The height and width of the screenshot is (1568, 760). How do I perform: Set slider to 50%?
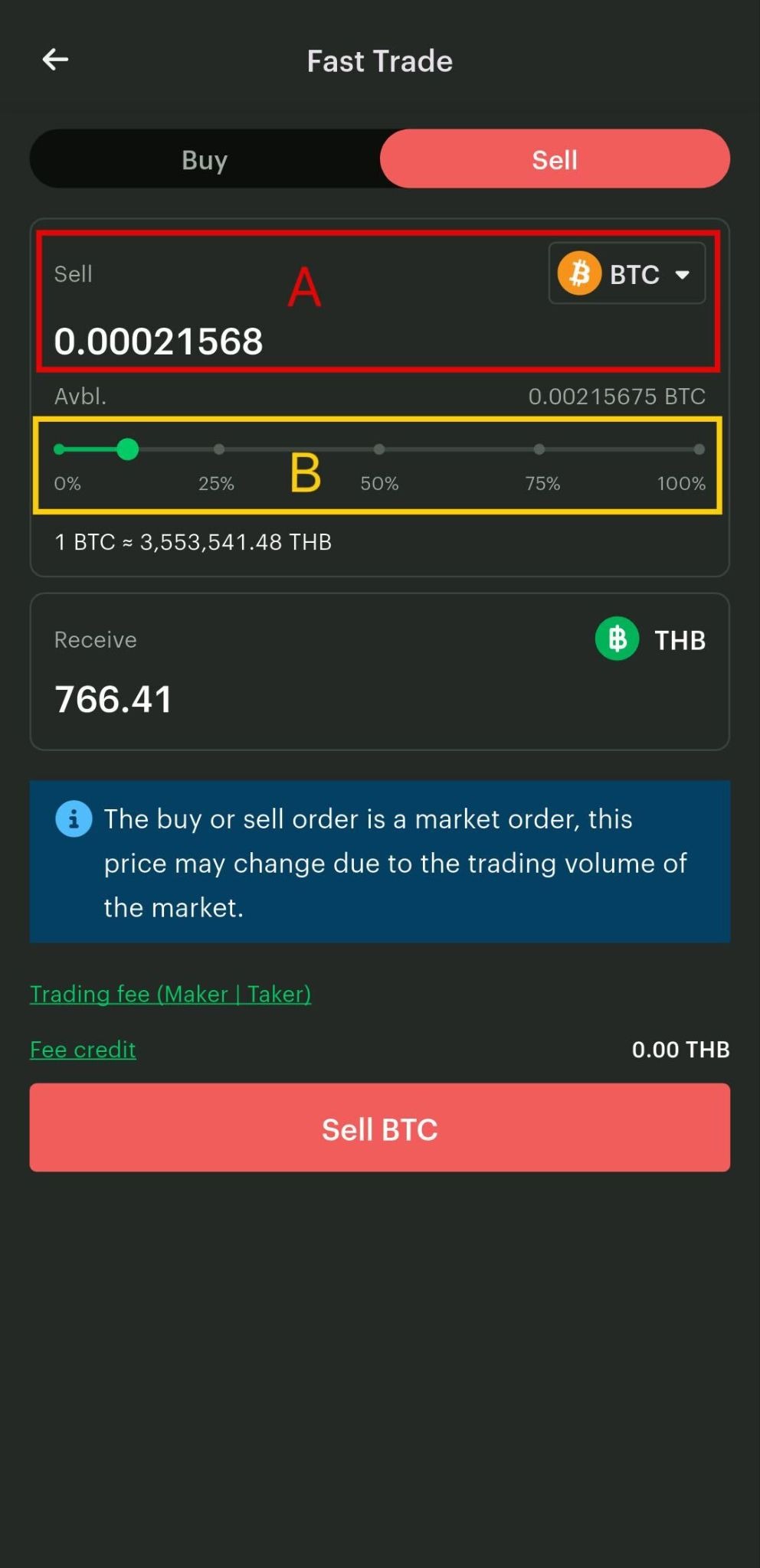[379, 449]
